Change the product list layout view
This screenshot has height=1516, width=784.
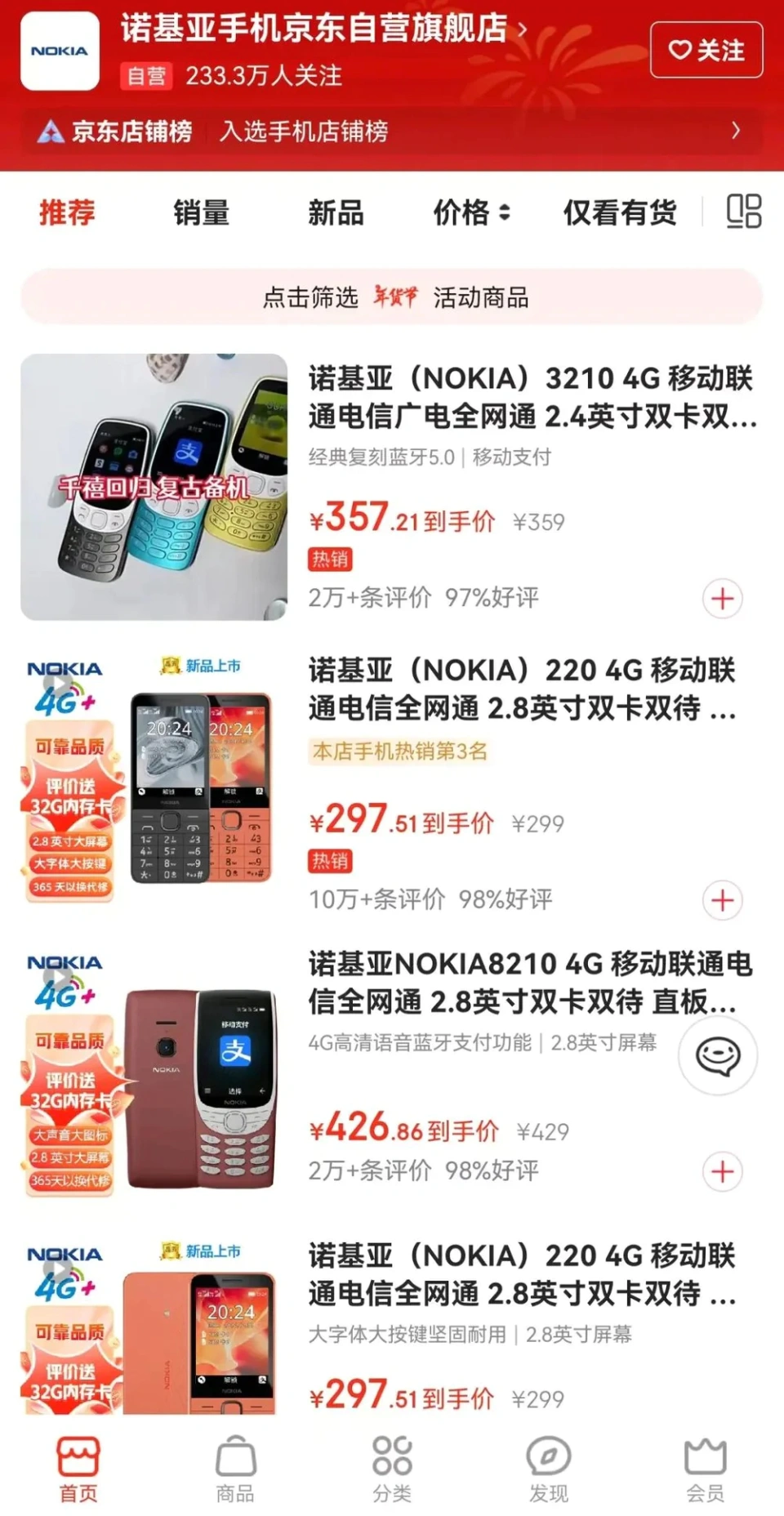click(744, 212)
